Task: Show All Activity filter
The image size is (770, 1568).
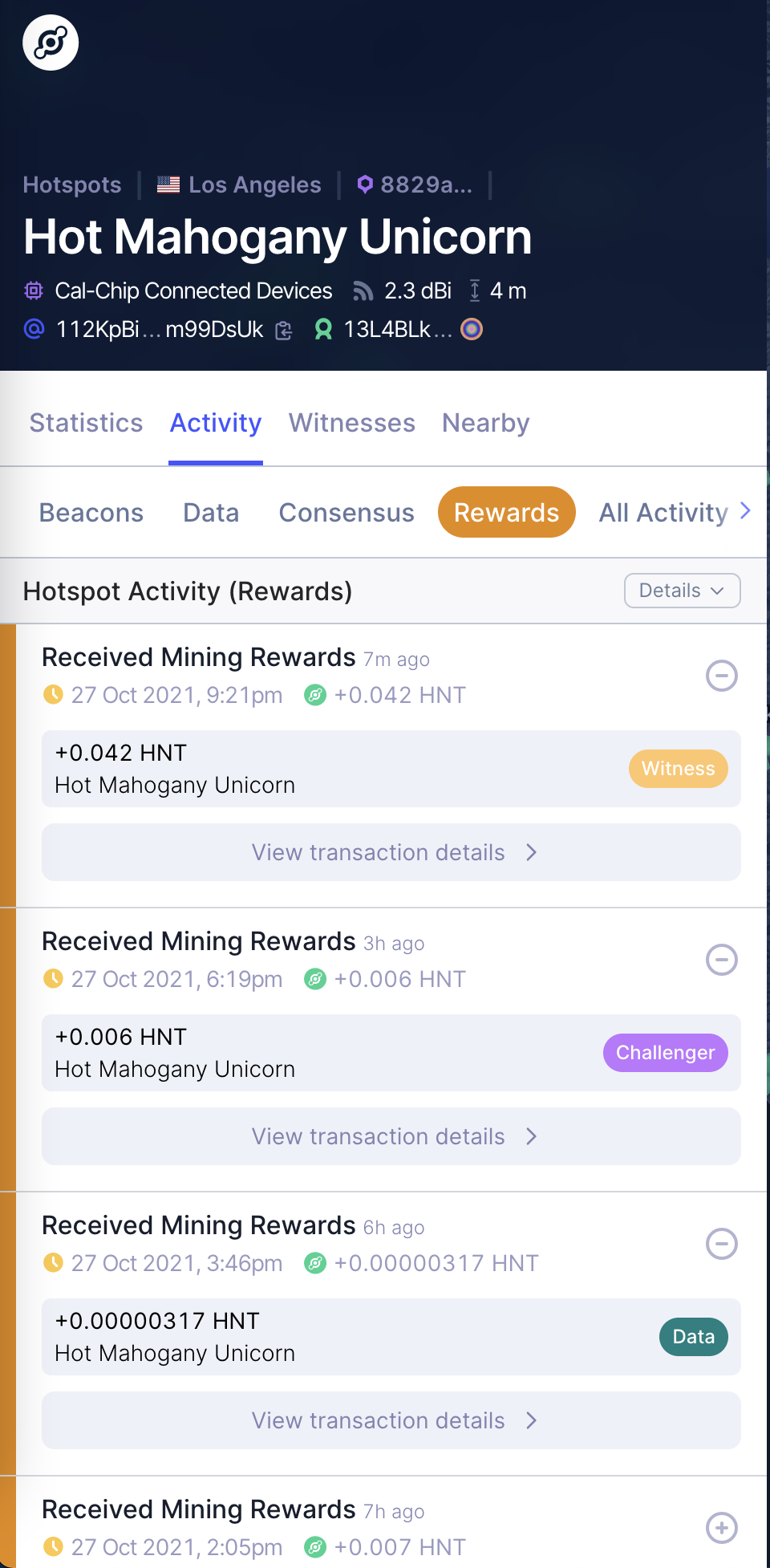Action: [663, 513]
